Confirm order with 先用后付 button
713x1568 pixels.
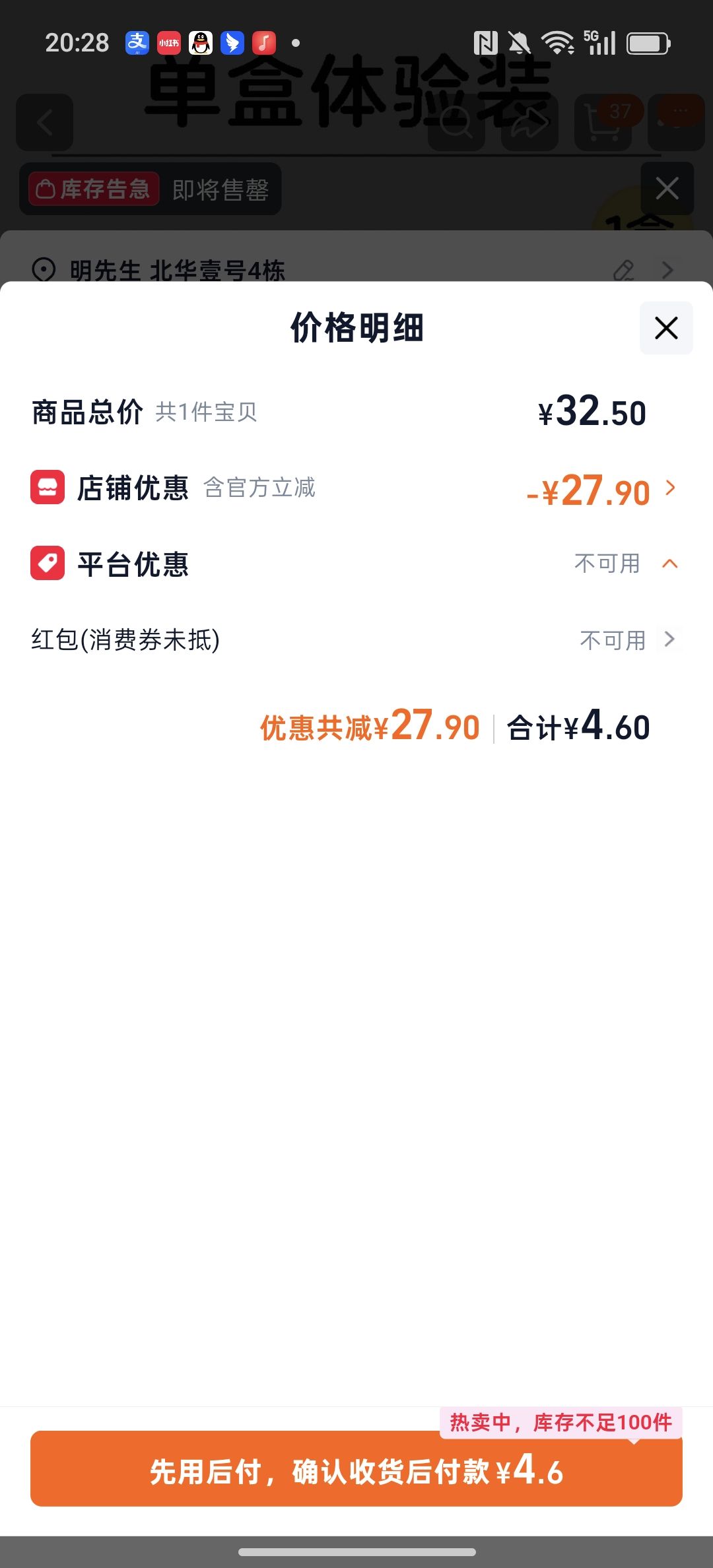pyautogui.click(x=356, y=1468)
